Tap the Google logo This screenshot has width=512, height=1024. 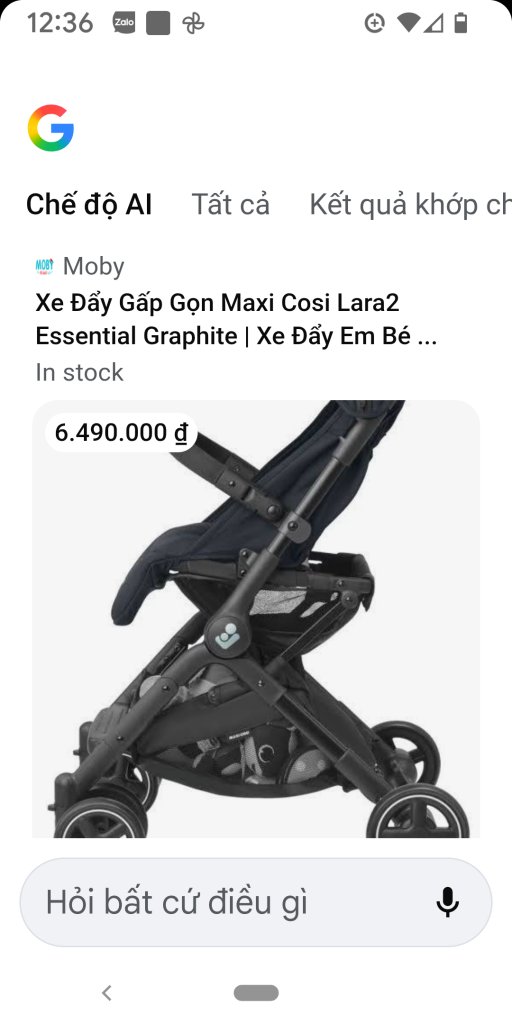tap(51, 128)
